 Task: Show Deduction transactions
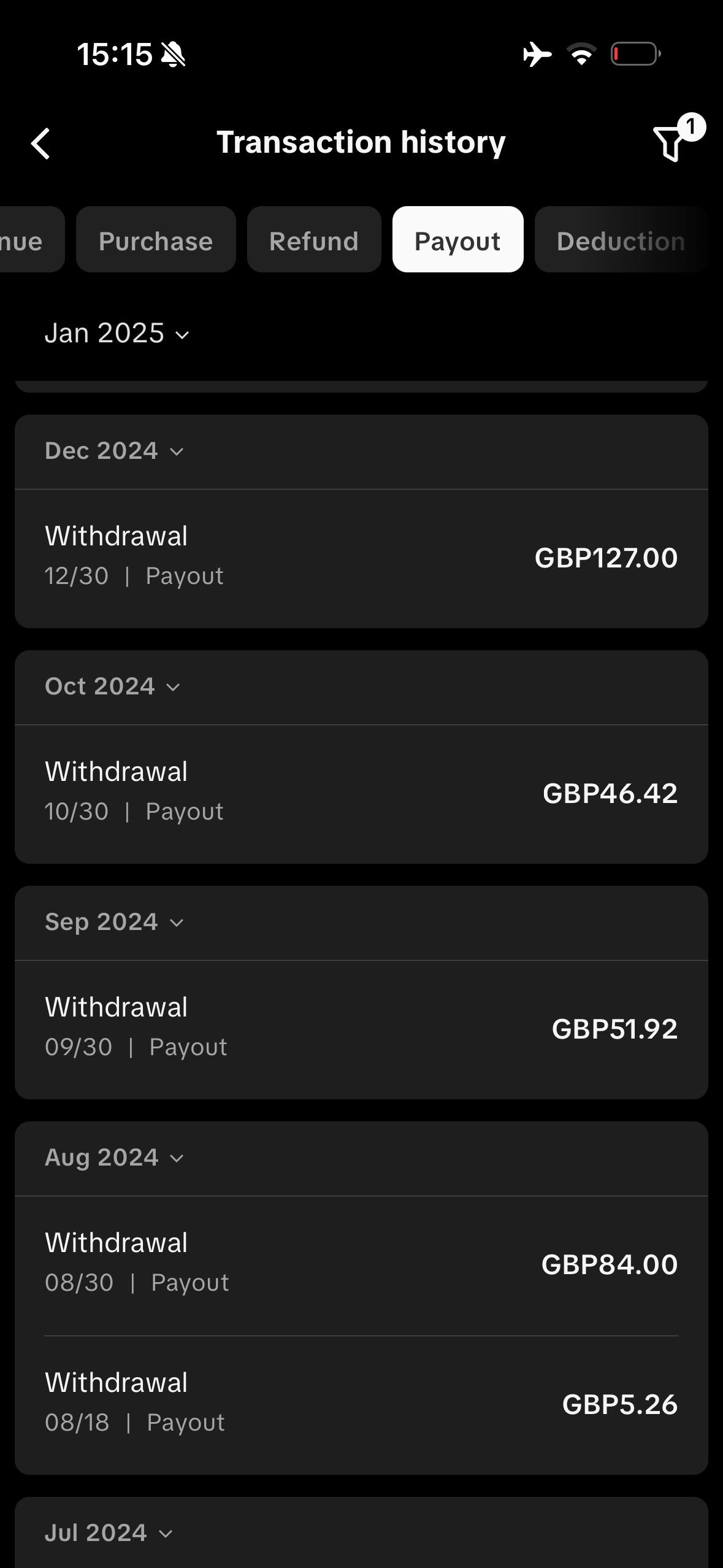click(x=621, y=240)
